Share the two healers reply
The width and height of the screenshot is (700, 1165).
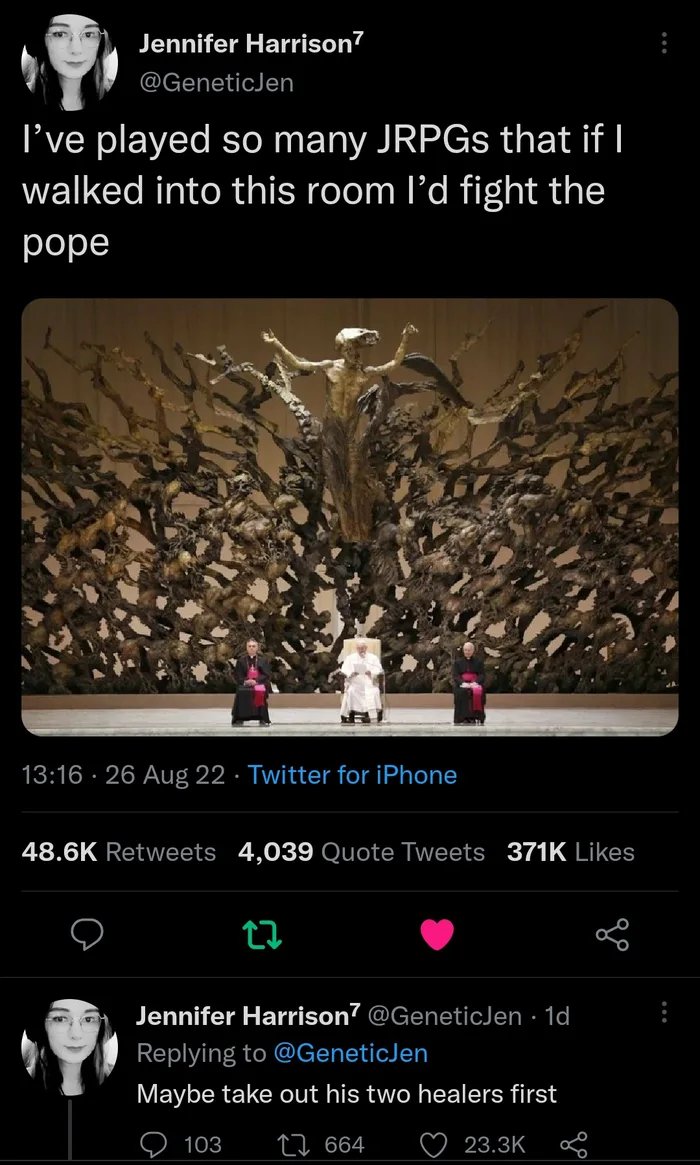click(x=573, y=1144)
